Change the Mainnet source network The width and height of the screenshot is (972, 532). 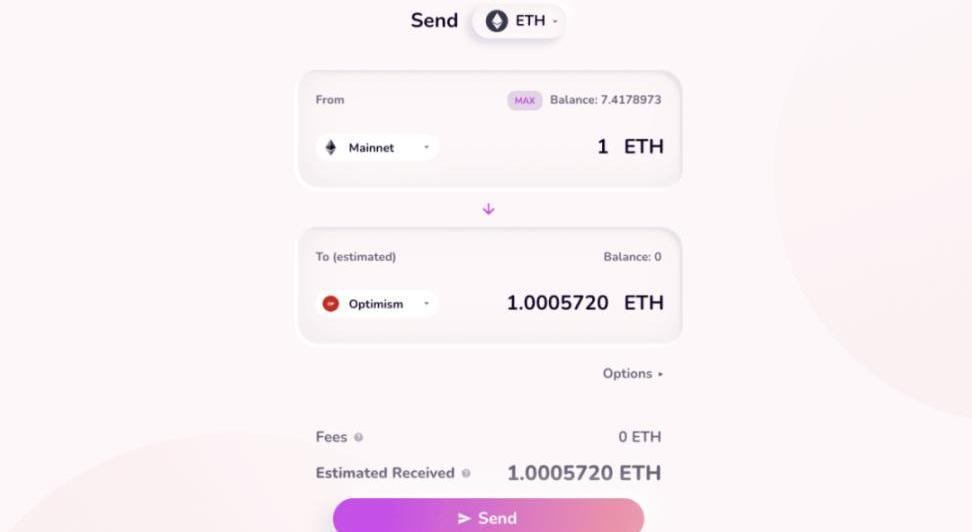tap(377, 148)
